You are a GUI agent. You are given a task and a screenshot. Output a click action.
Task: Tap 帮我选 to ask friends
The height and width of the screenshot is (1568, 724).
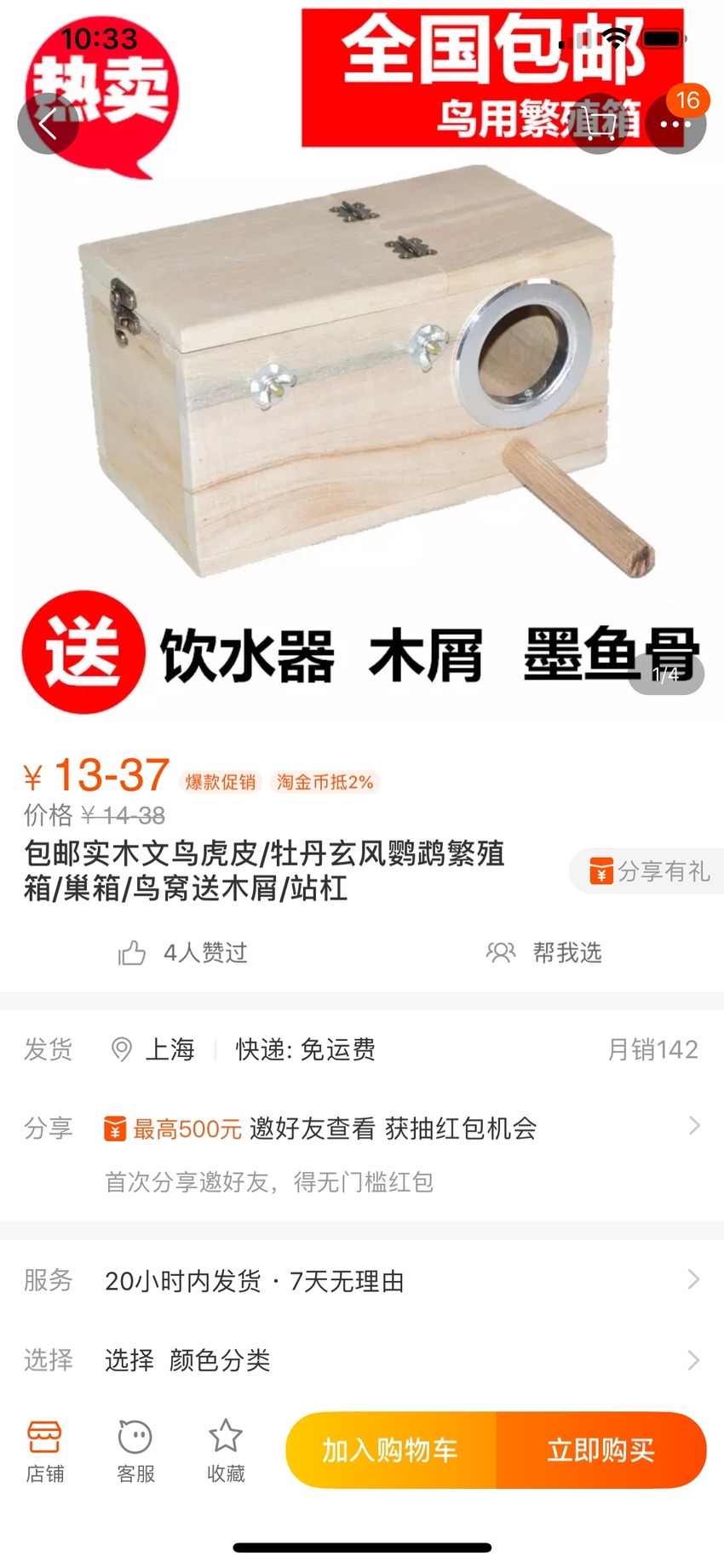tap(543, 952)
